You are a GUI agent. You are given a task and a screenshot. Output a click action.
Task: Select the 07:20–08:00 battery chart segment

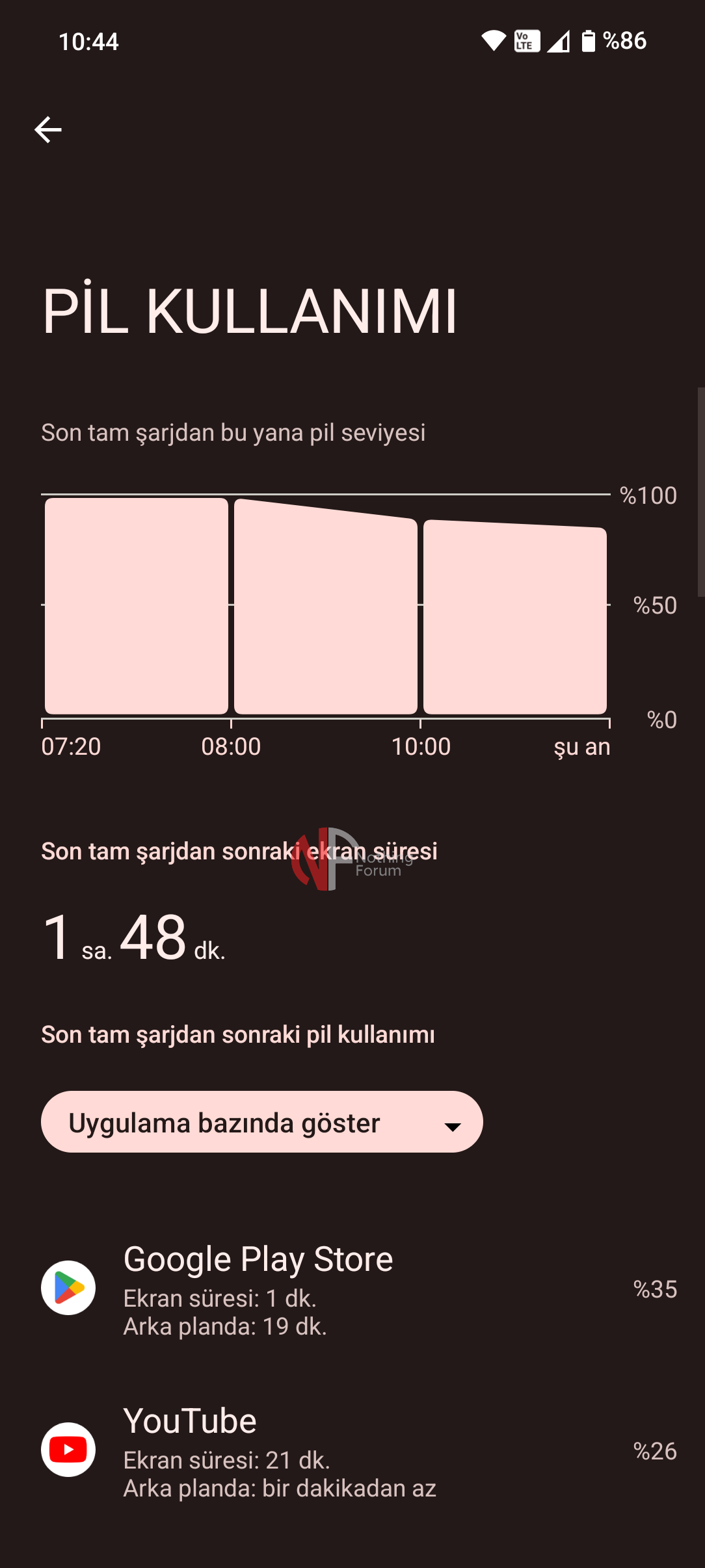(137, 606)
